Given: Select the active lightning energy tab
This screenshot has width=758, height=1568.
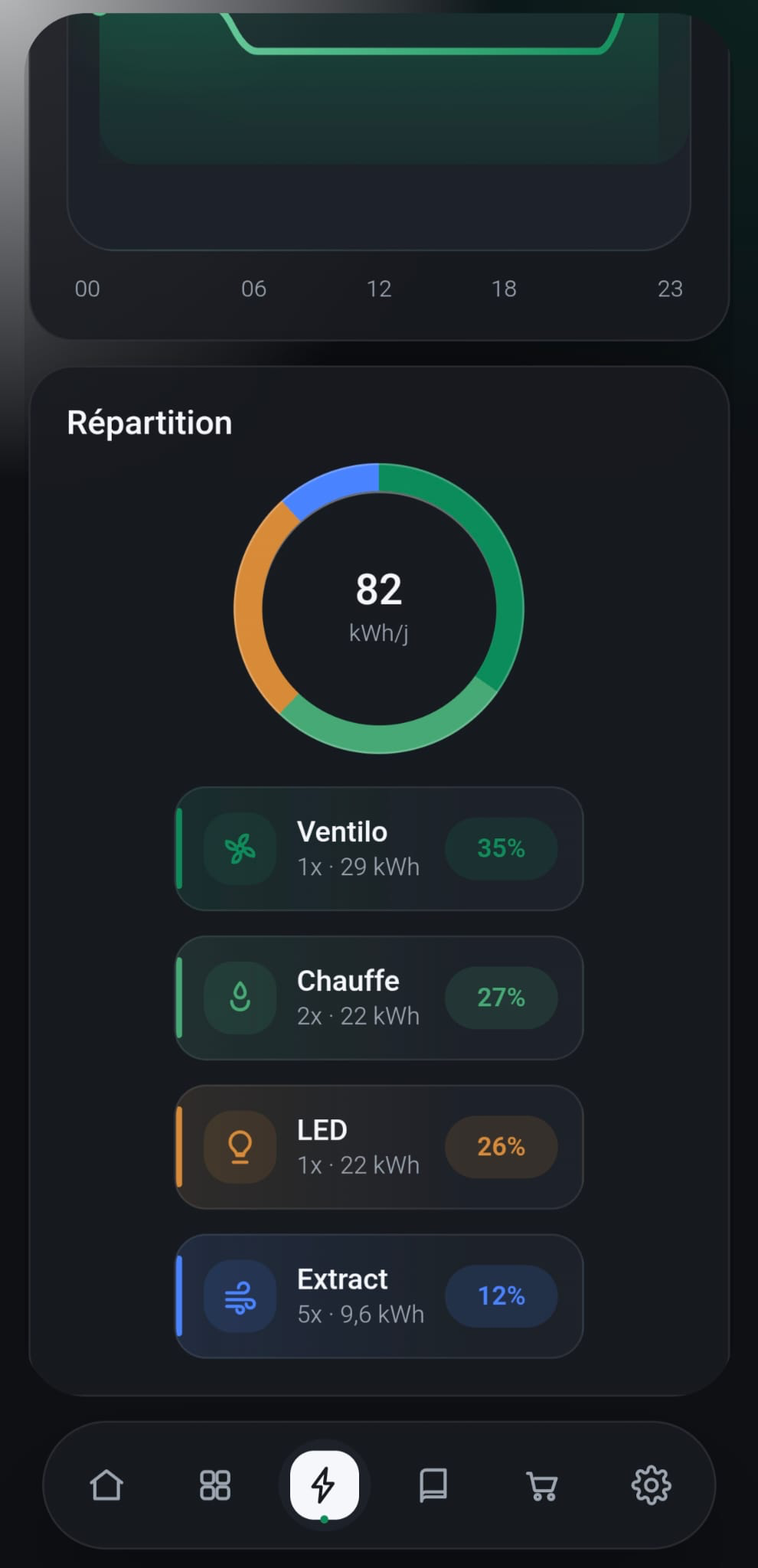Looking at the screenshot, I should (323, 1484).
